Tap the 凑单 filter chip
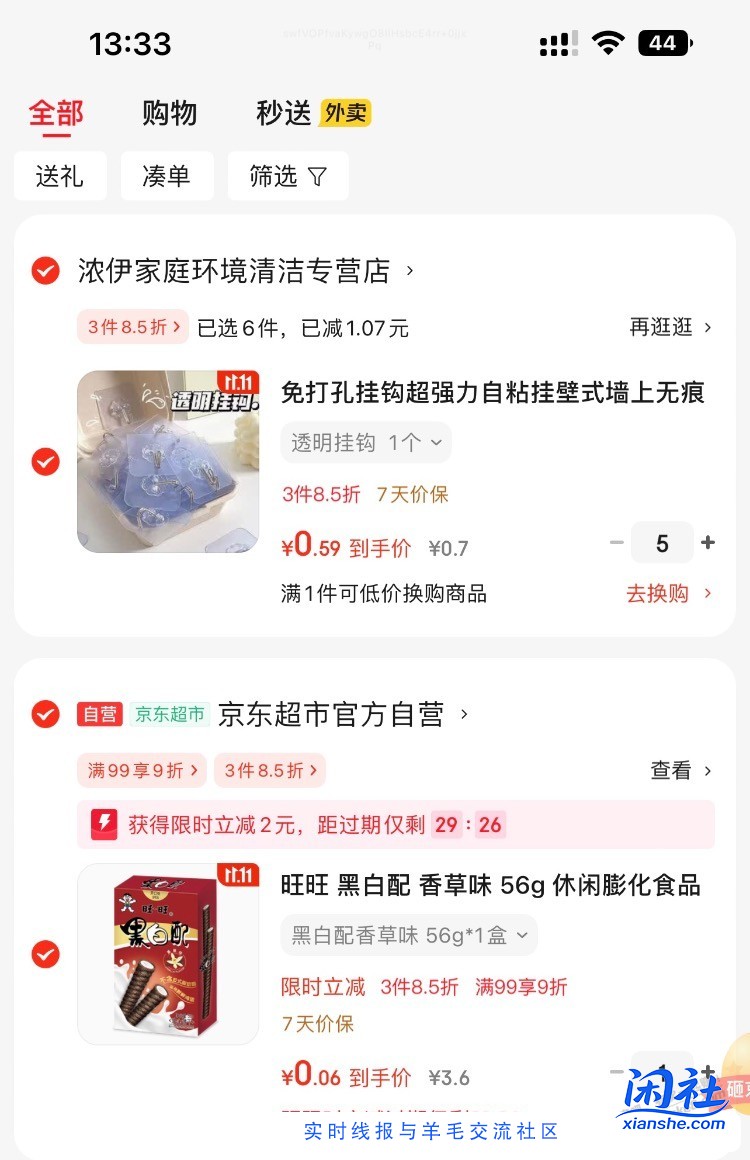 tap(167, 175)
